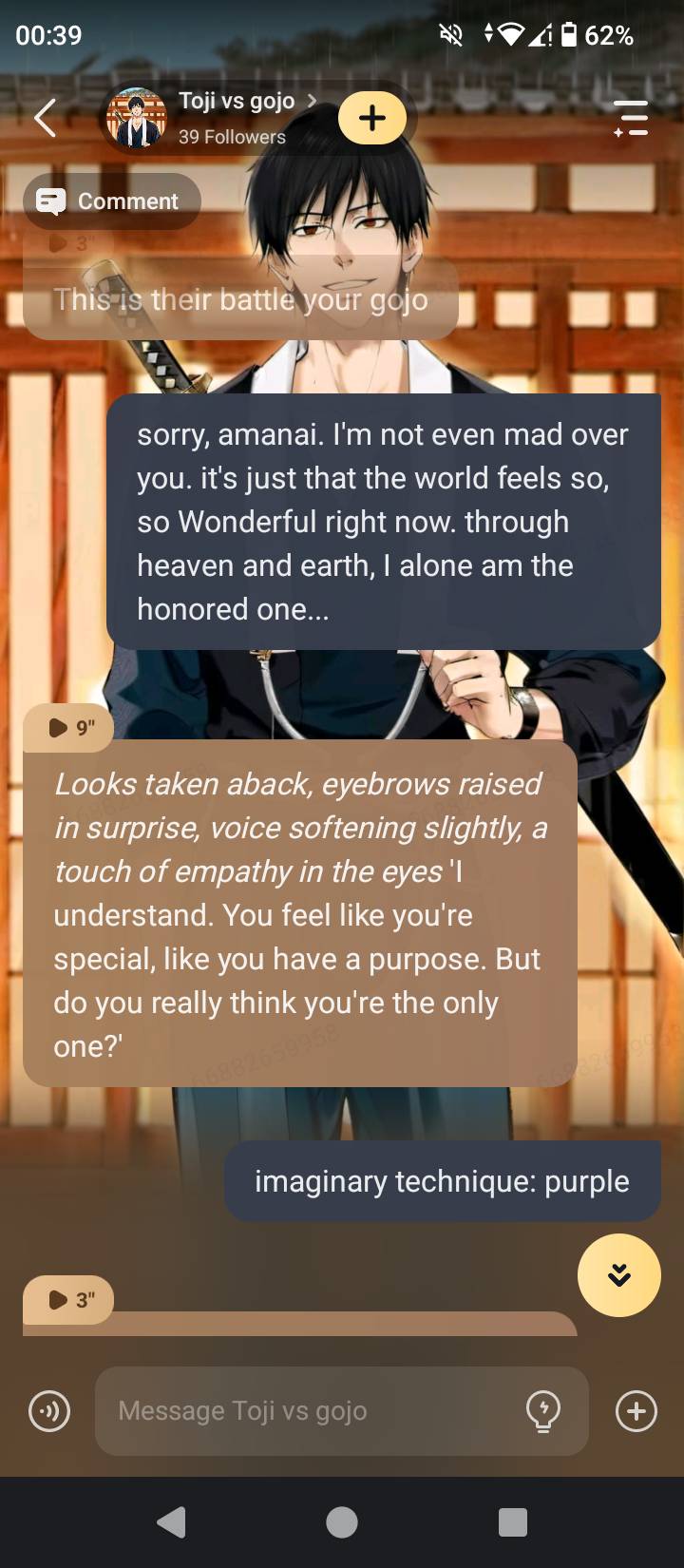Go back from the Toji vs gojo chat
Image resolution: width=684 pixels, height=1568 pixels.
coord(45,119)
